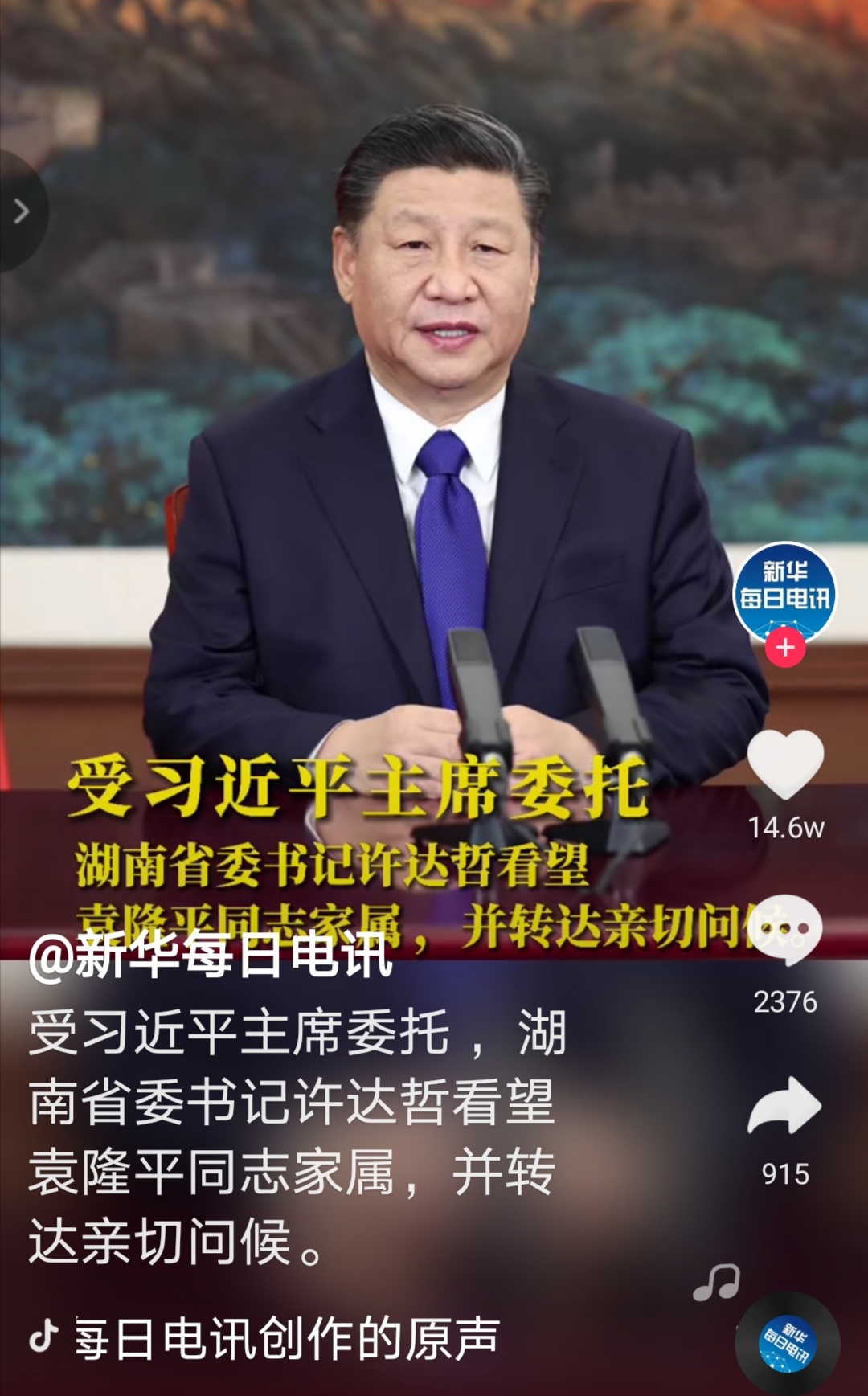Follow 新华每日电讯 with the plus button
This screenshot has height=1396, width=868.
pos(785,648)
